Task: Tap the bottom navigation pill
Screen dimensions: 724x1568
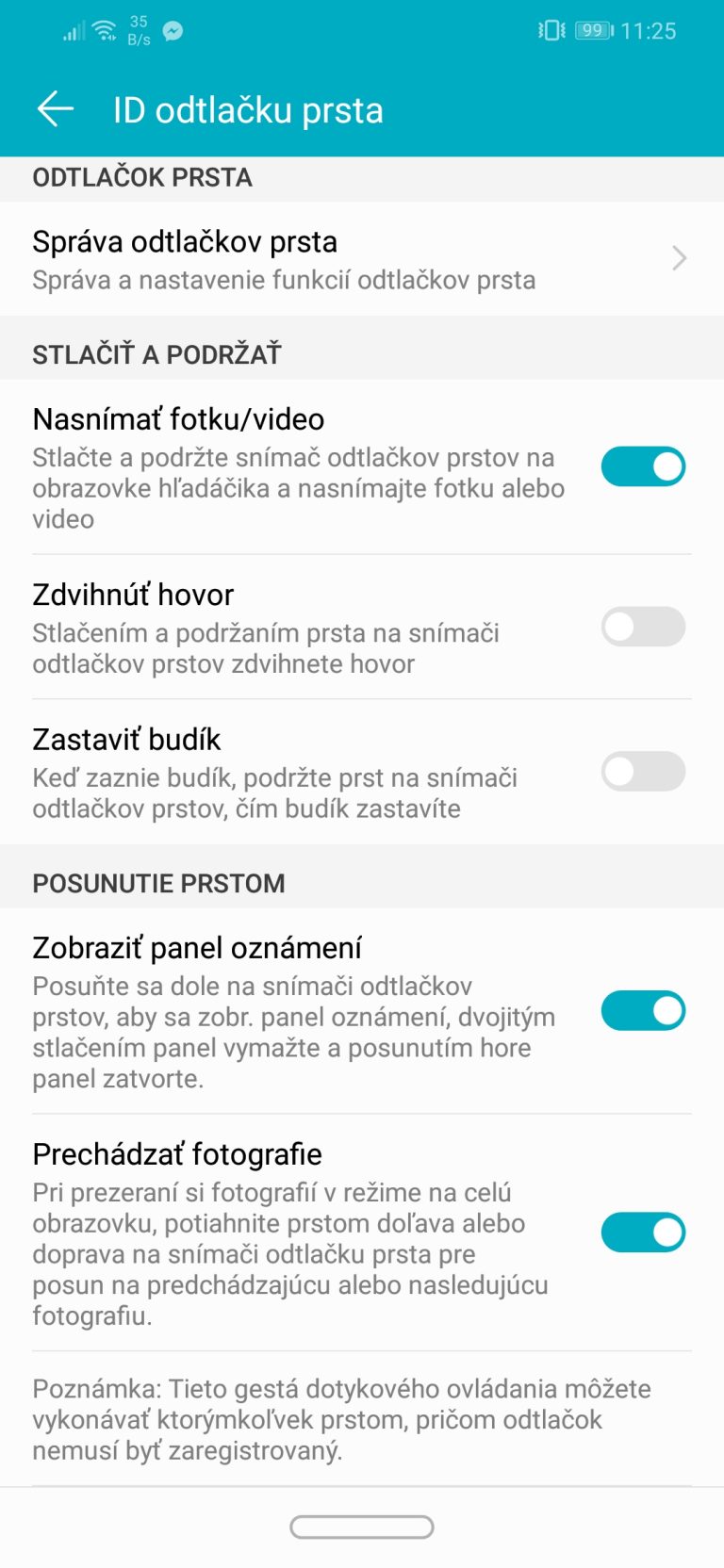Action: point(362,1527)
